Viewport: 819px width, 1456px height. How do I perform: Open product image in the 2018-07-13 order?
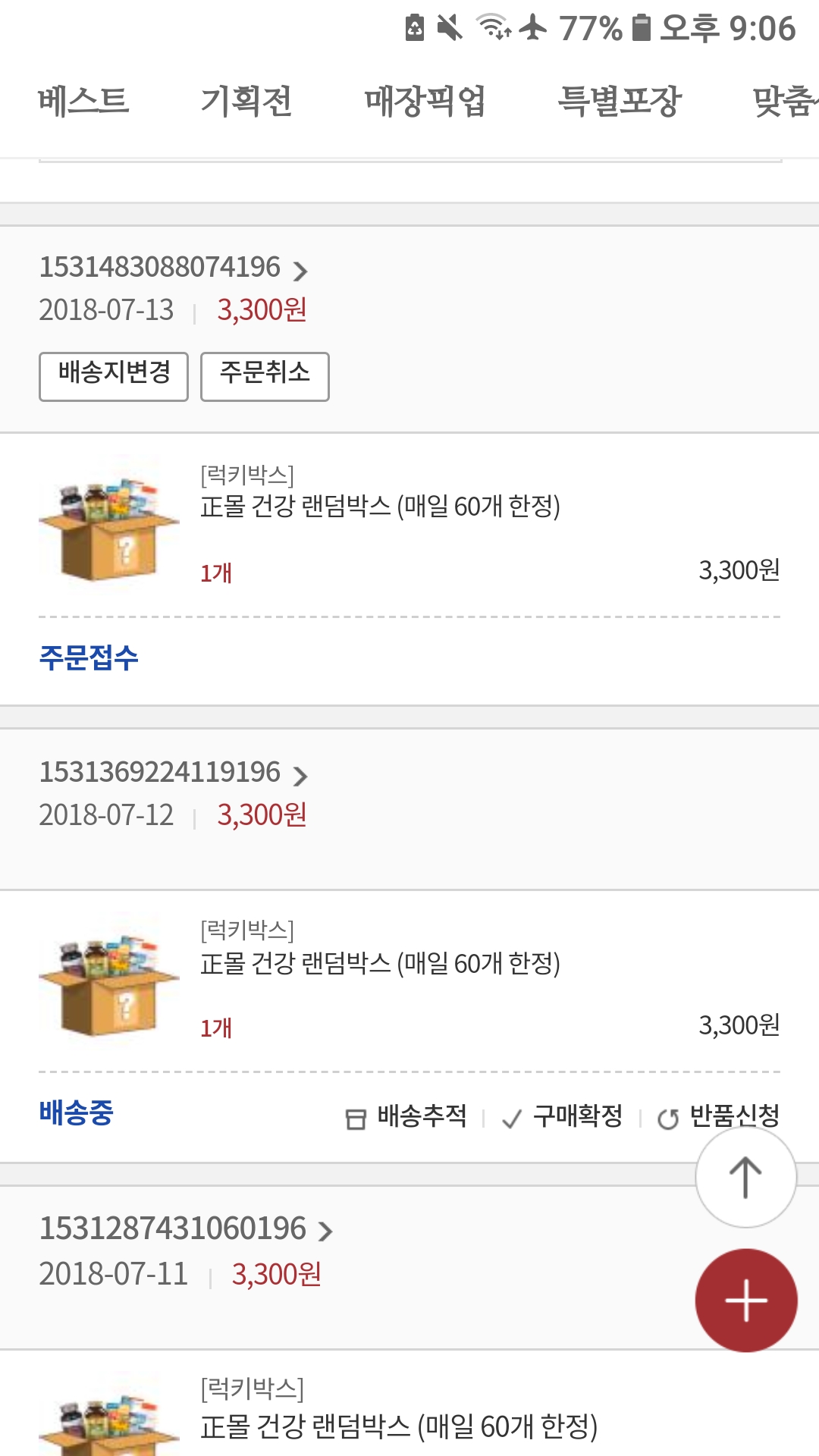(x=109, y=520)
